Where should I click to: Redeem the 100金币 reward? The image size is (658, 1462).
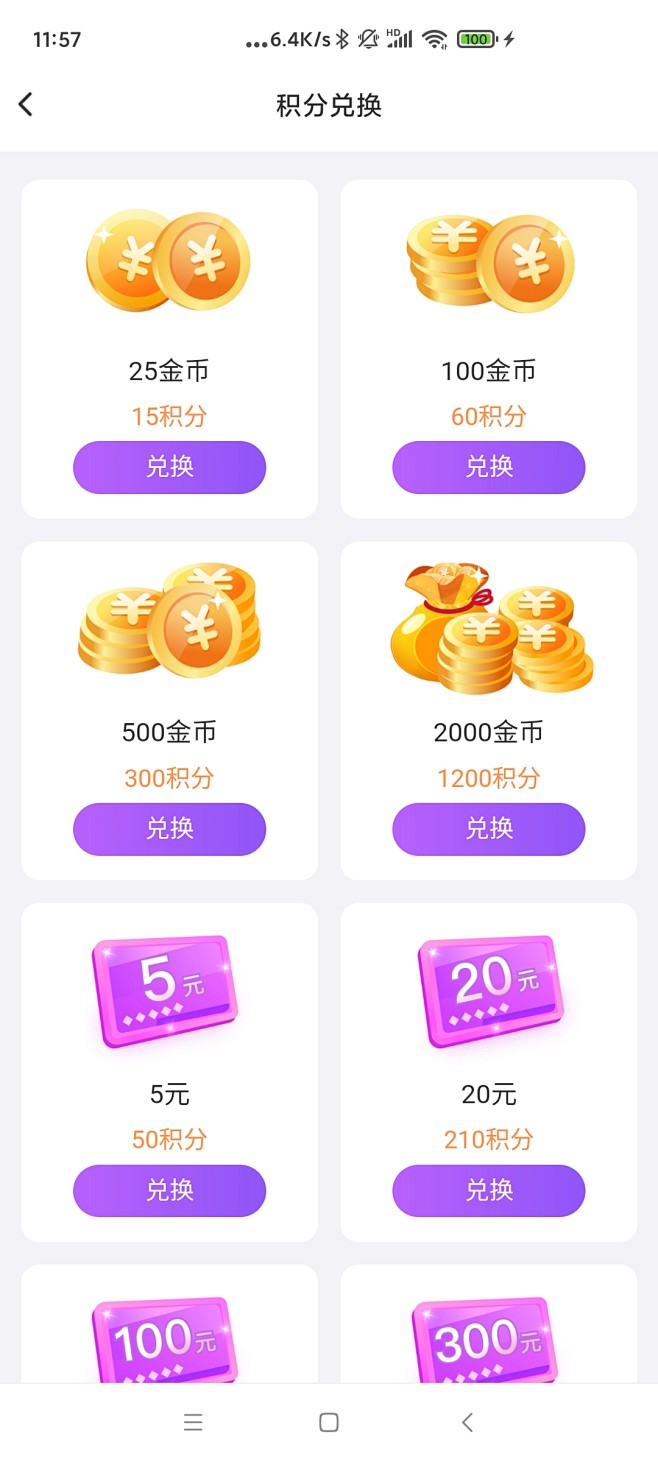pos(488,467)
